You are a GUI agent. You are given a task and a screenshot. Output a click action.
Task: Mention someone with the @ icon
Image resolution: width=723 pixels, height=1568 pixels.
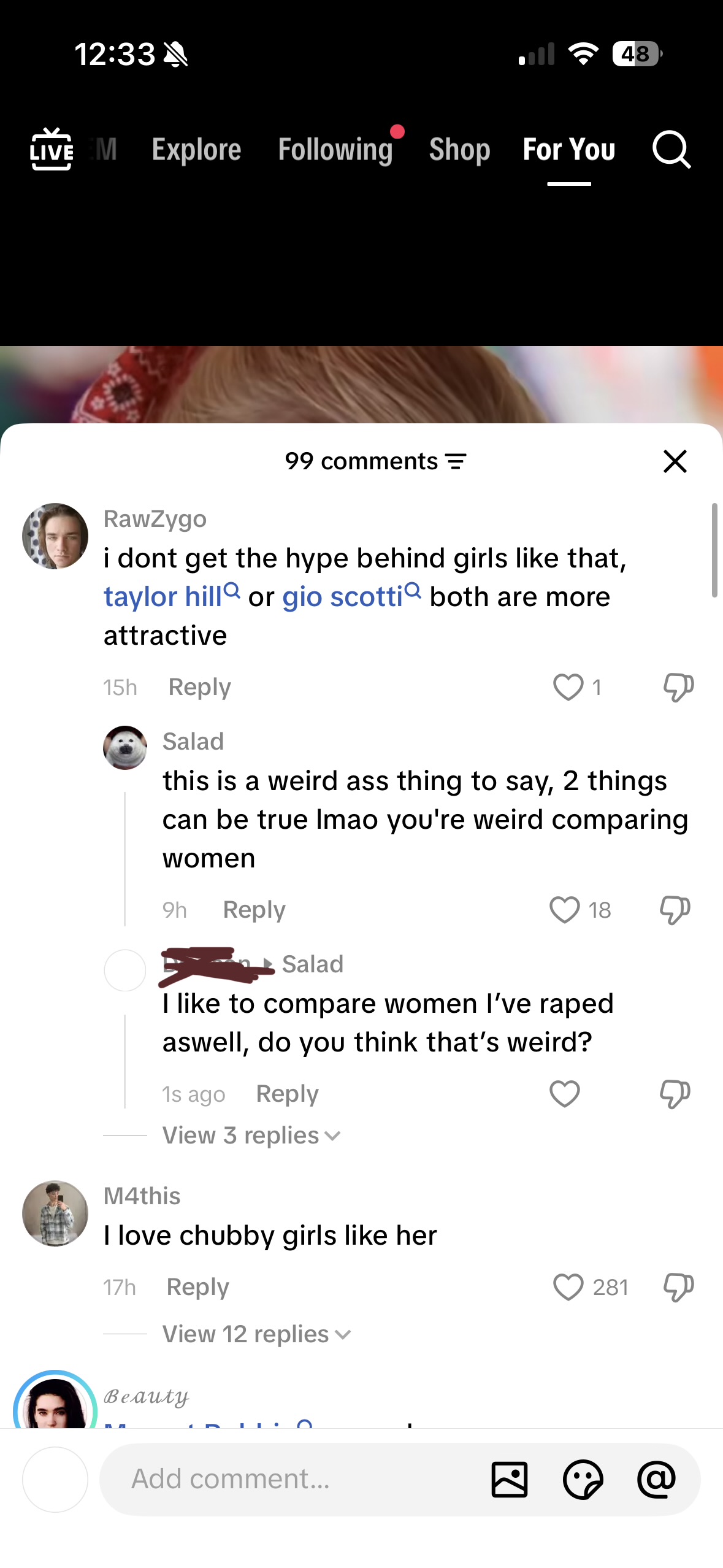656,1479
